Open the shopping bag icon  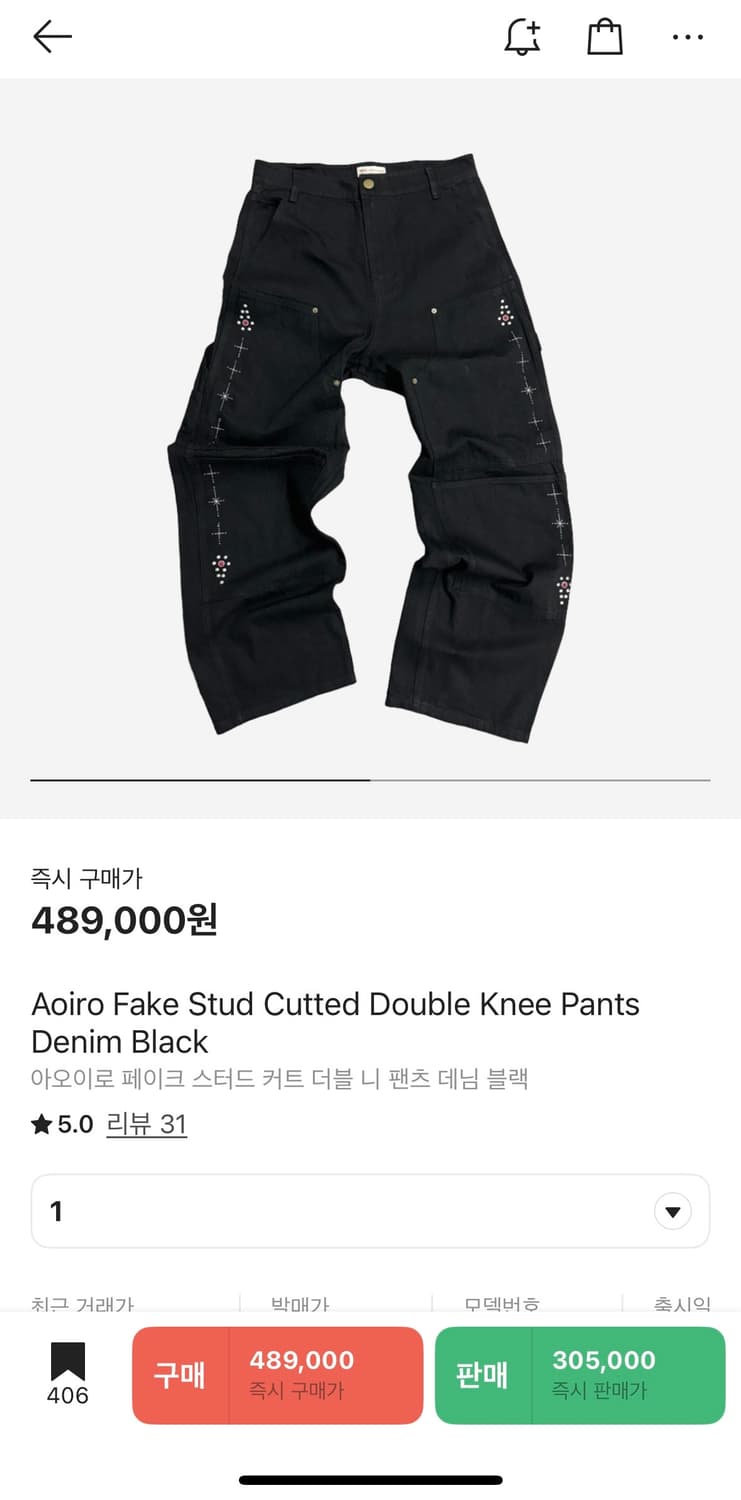click(604, 37)
